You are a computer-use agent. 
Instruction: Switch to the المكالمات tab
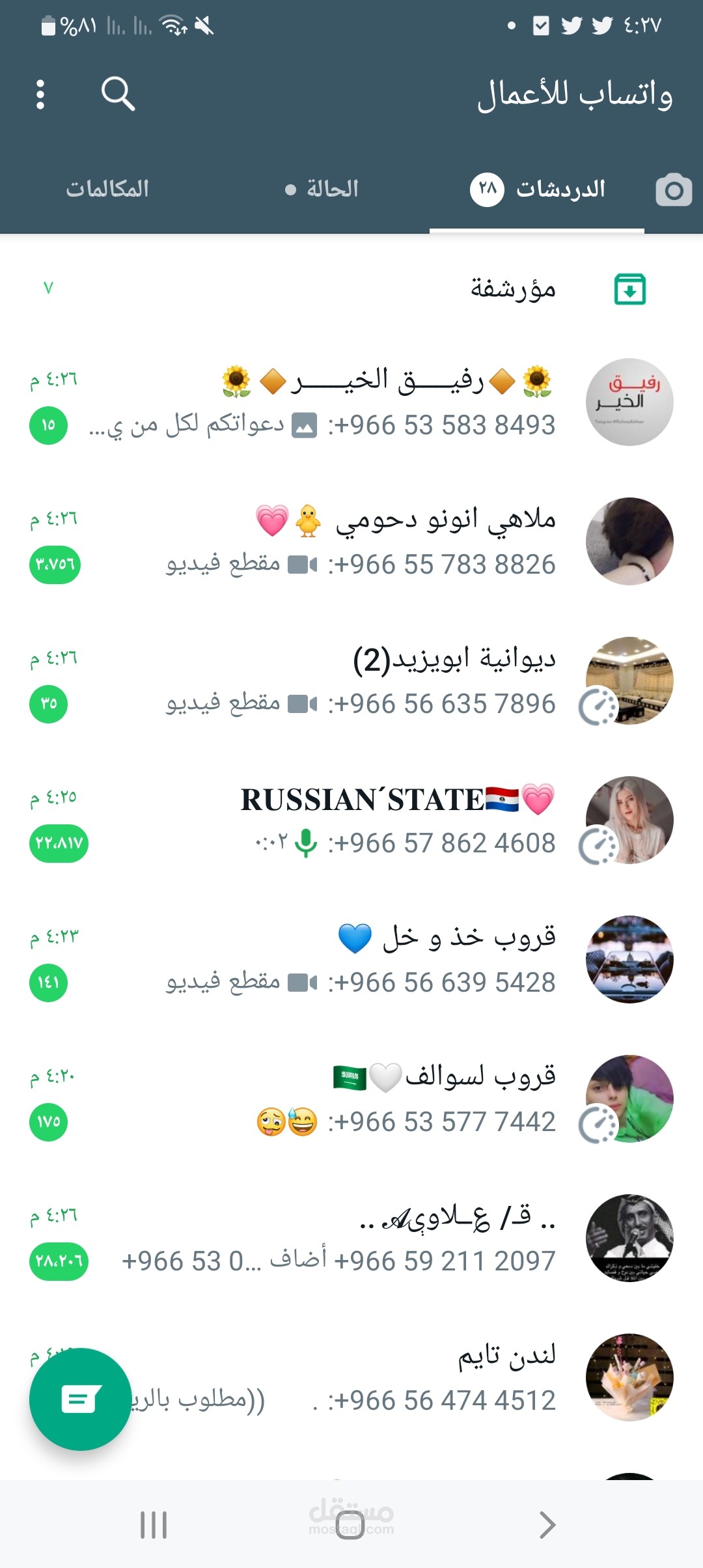tap(107, 189)
